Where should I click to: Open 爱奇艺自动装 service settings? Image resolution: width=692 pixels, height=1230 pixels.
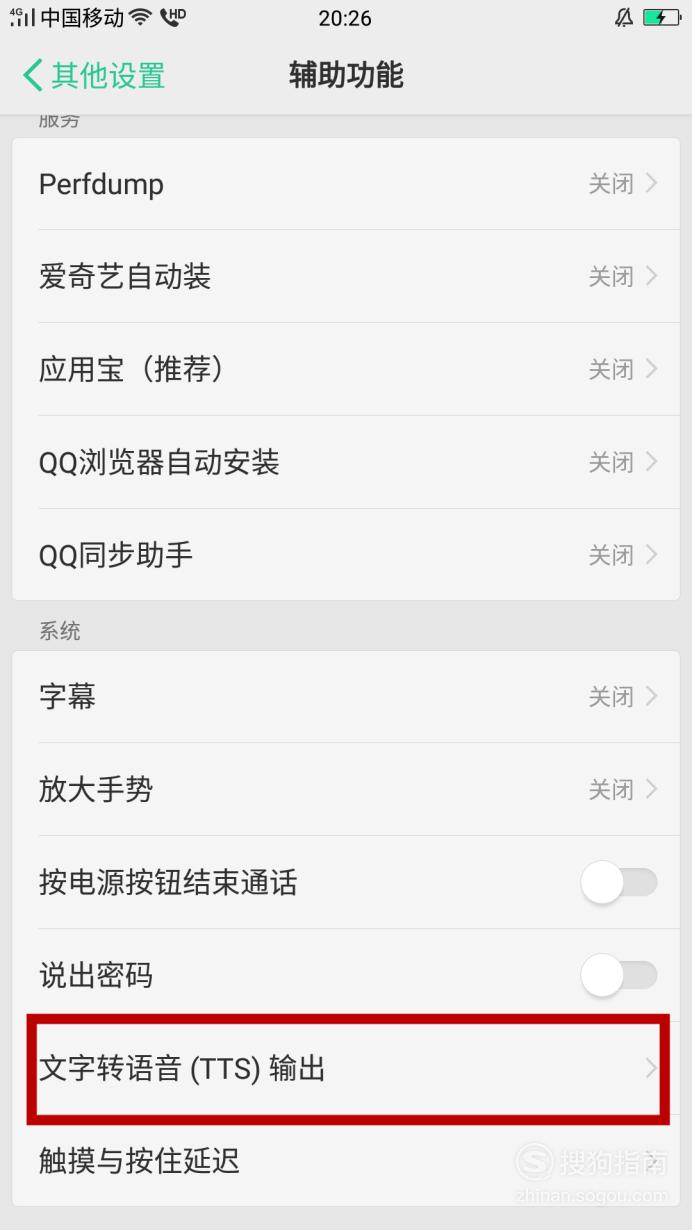(346, 276)
